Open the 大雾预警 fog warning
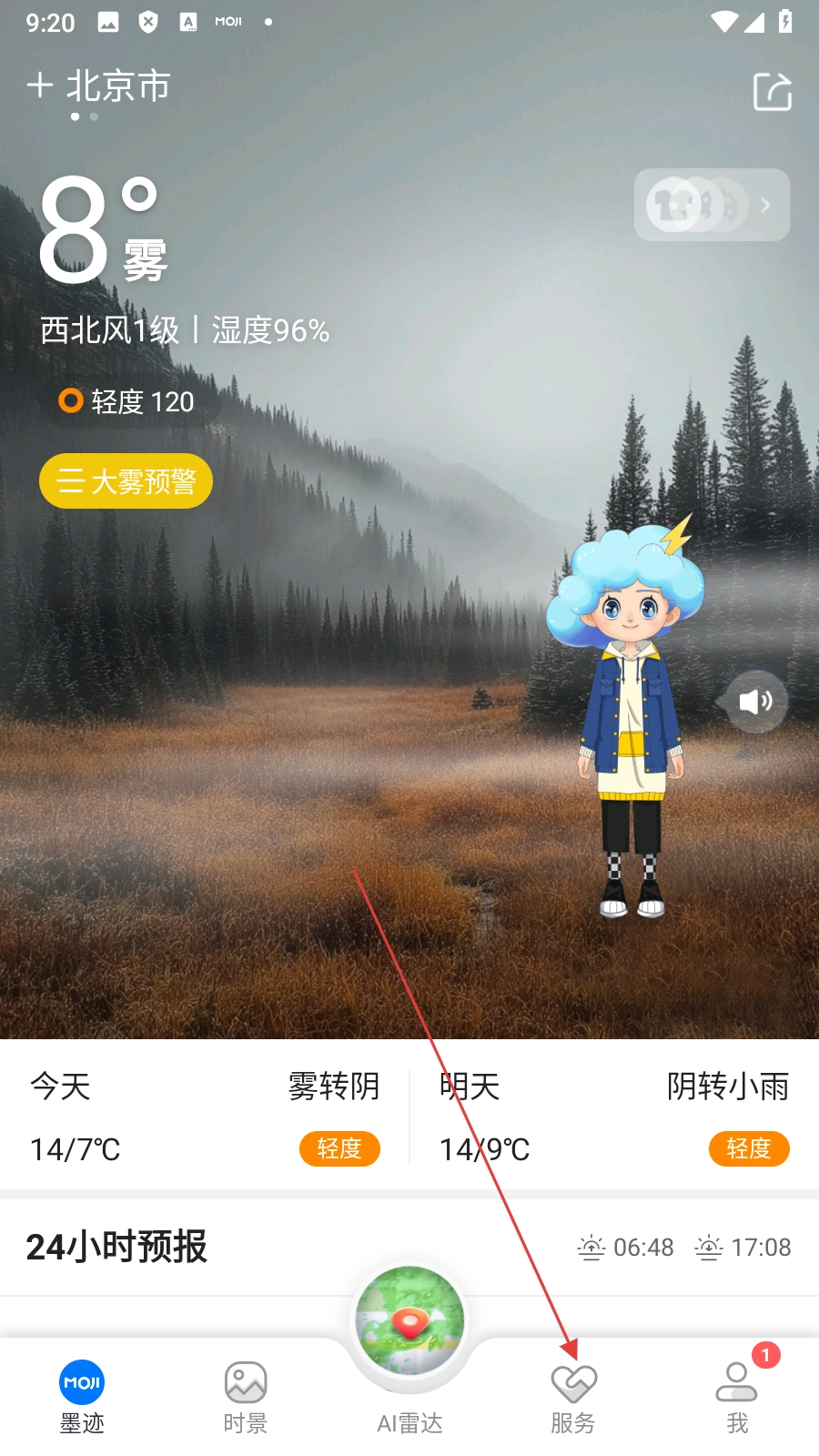Viewport: 819px width, 1456px height. (x=126, y=480)
